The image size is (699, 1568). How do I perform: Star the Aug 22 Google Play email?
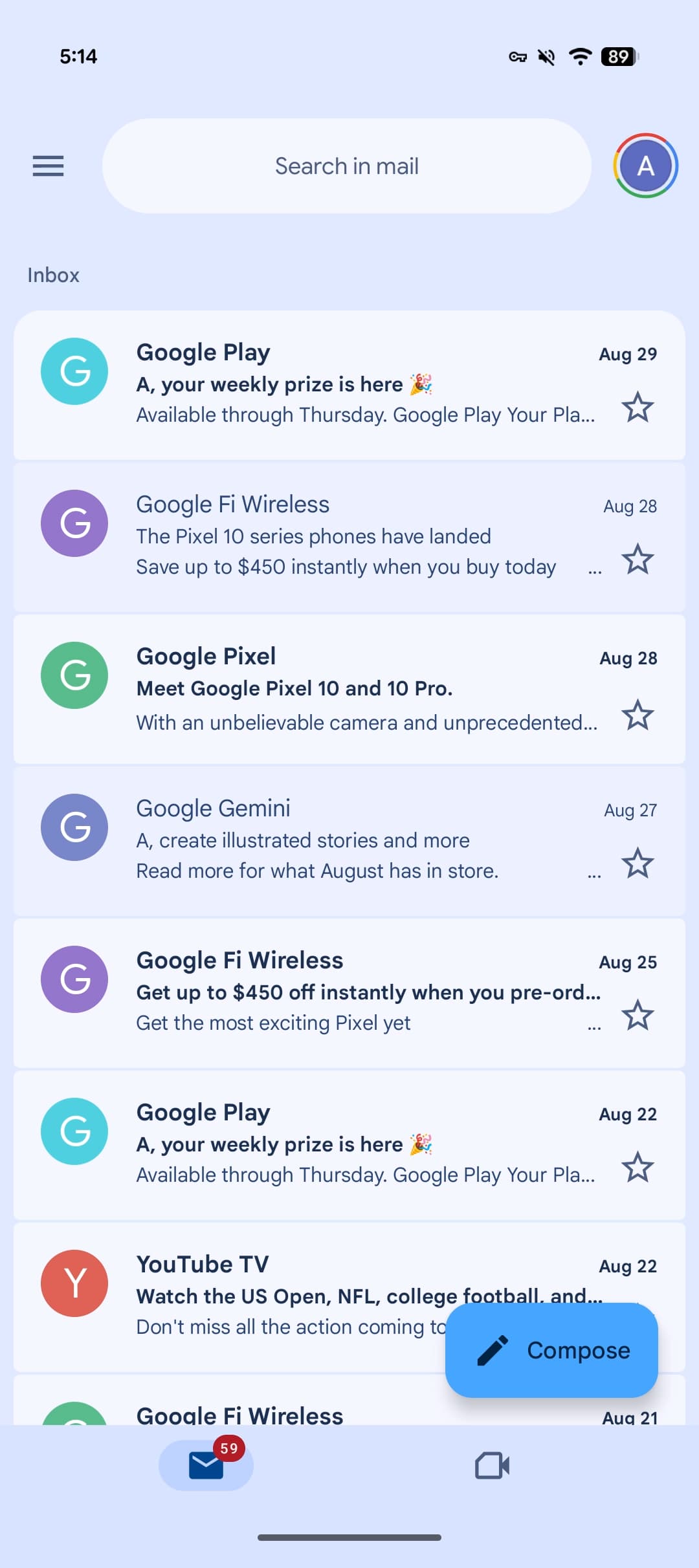[638, 1168]
